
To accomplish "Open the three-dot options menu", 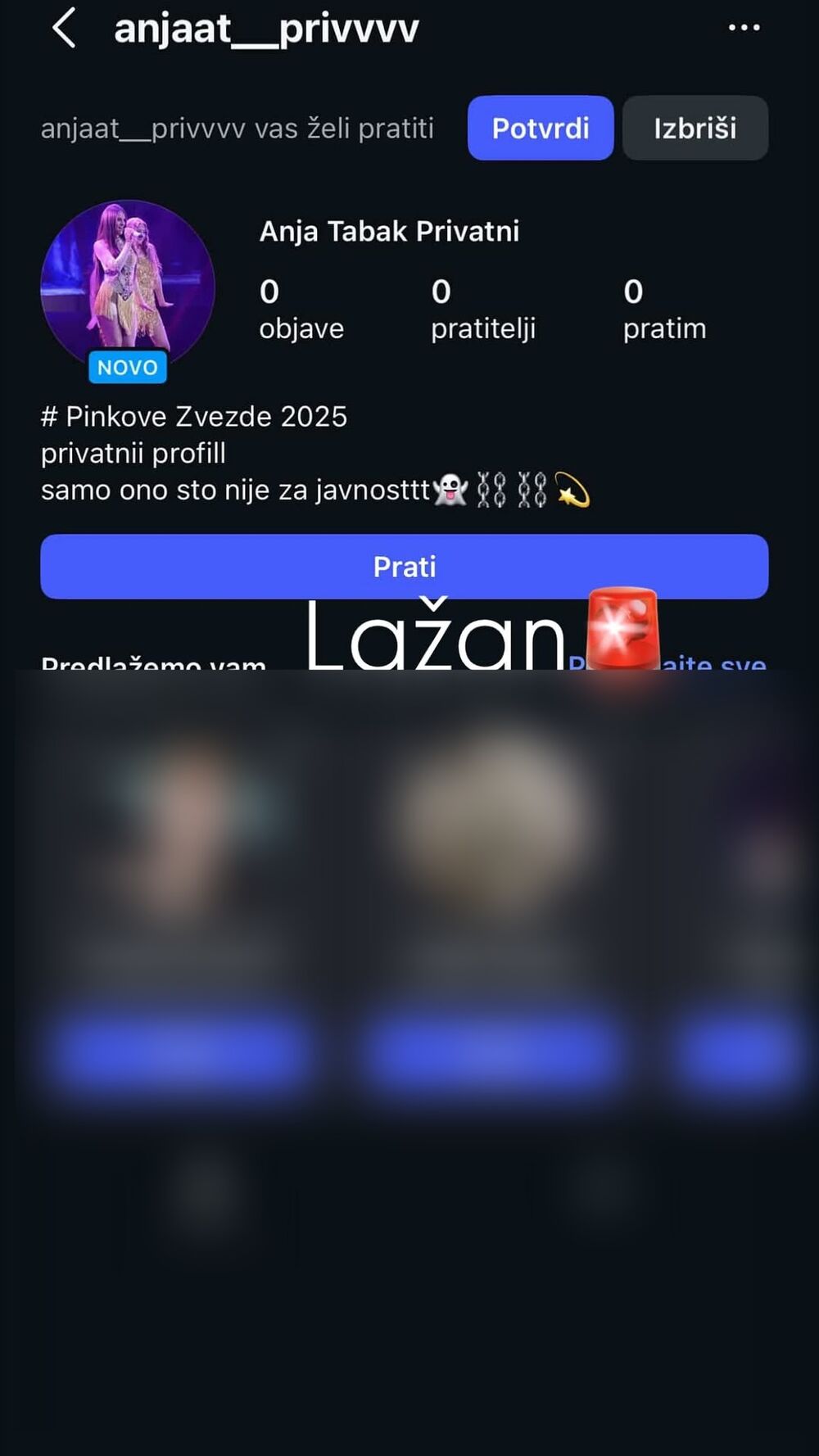I will click(x=743, y=29).
